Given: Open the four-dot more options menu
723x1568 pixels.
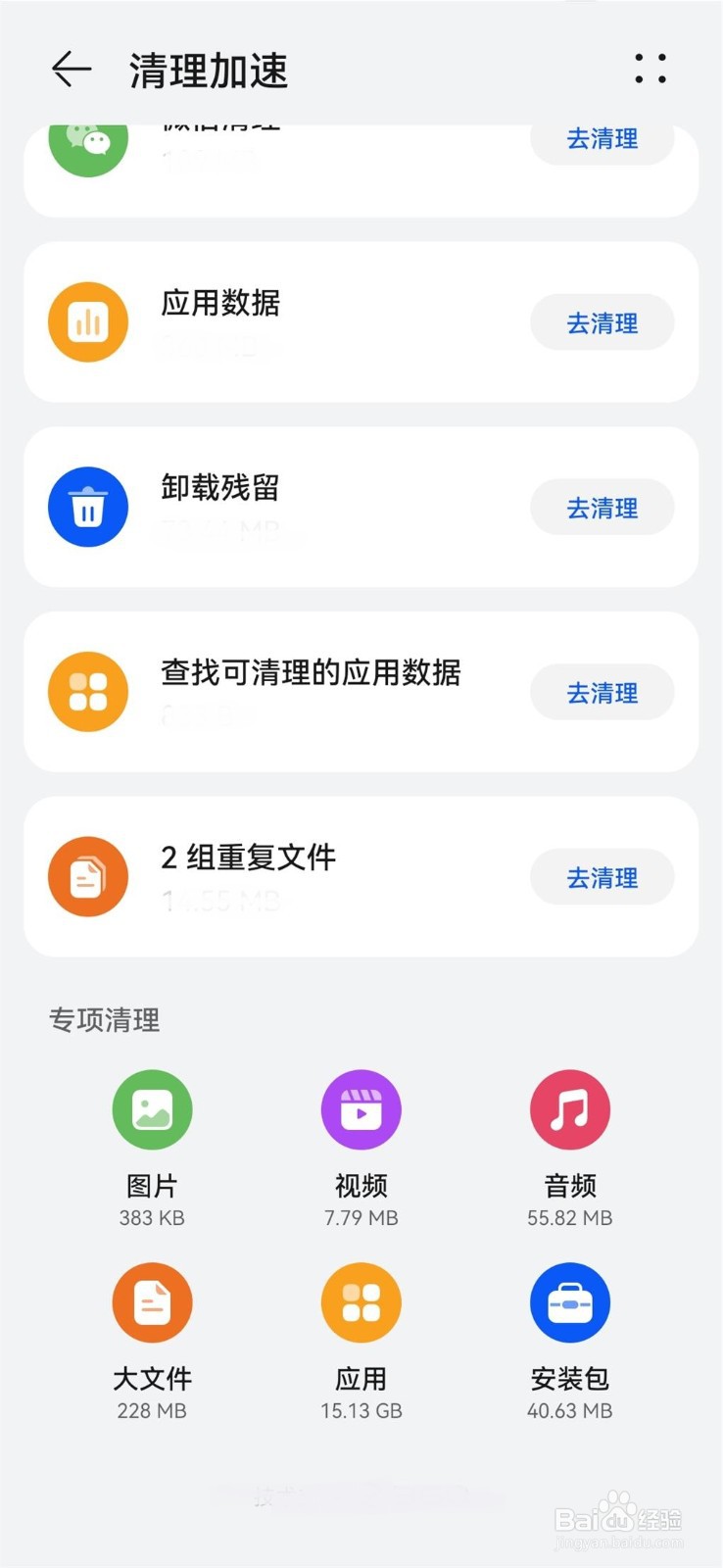Looking at the screenshot, I should pyautogui.click(x=651, y=69).
